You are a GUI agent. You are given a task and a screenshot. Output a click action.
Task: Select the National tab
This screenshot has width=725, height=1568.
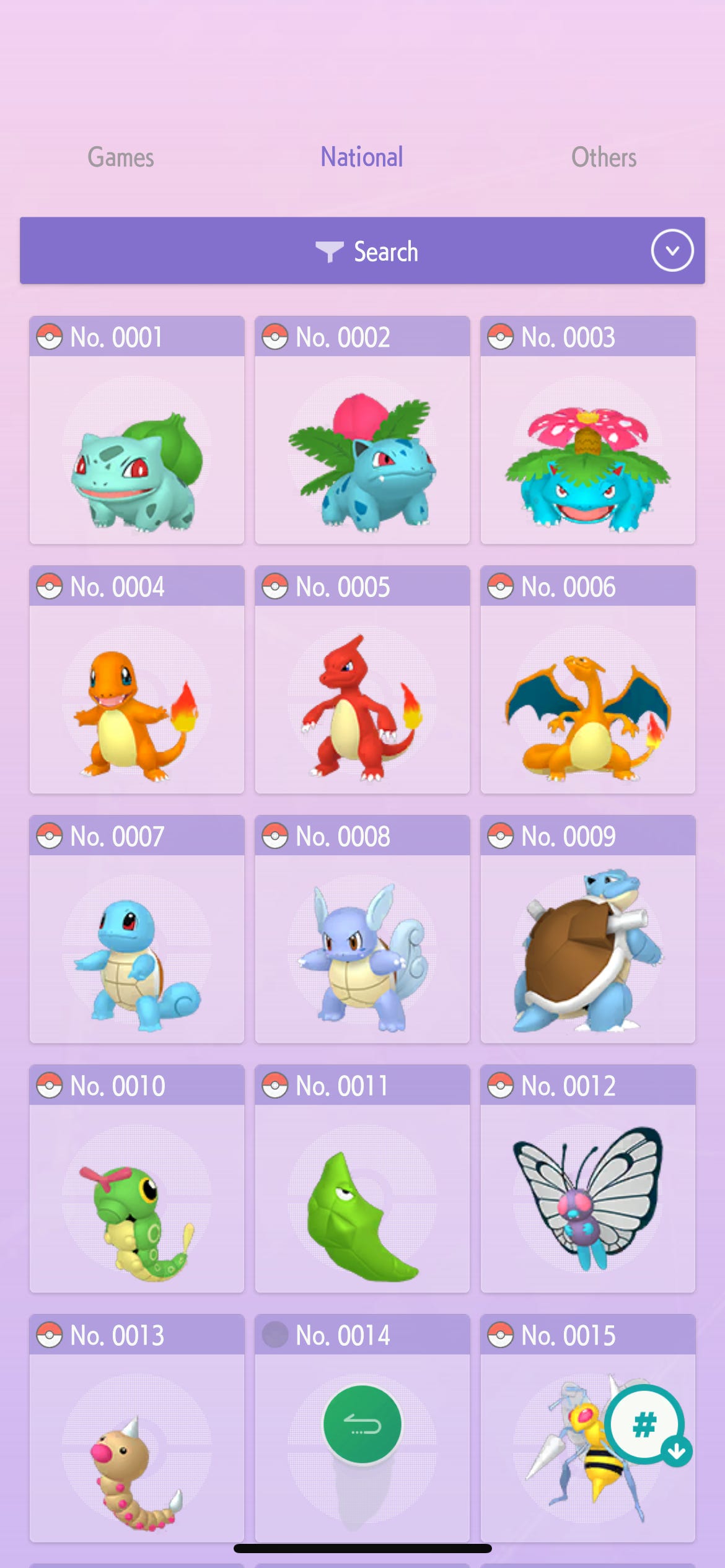362,157
